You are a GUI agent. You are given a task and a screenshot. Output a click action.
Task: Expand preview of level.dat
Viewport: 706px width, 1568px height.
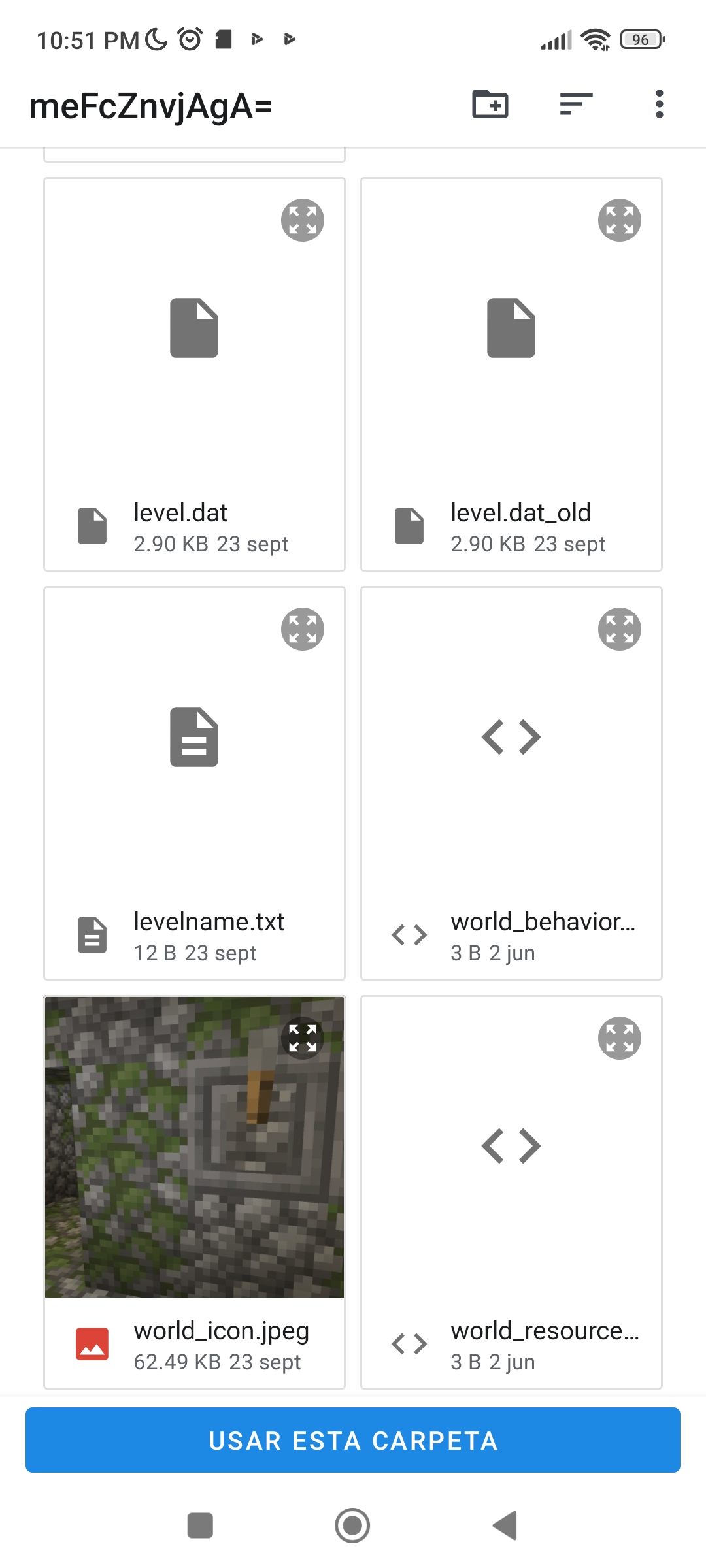click(303, 220)
